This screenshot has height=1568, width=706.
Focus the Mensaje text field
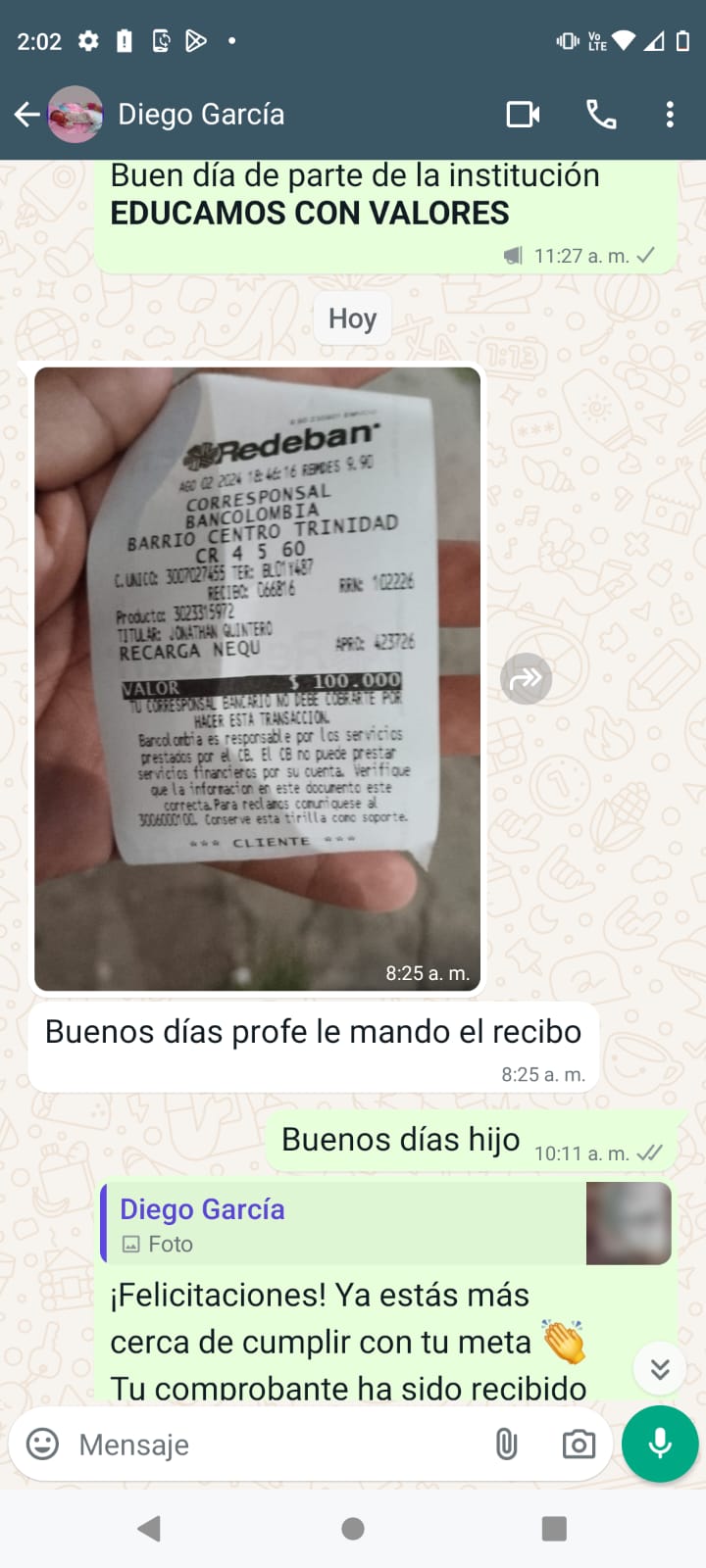pos(275,1445)
